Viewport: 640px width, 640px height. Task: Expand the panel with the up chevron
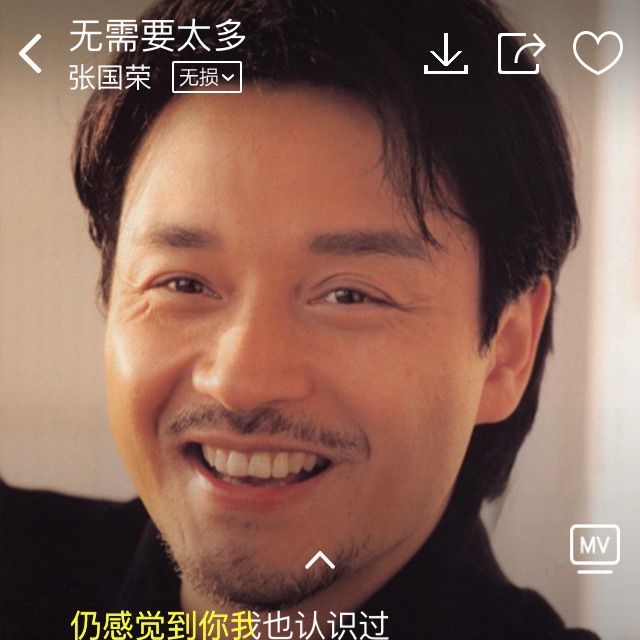320,559
